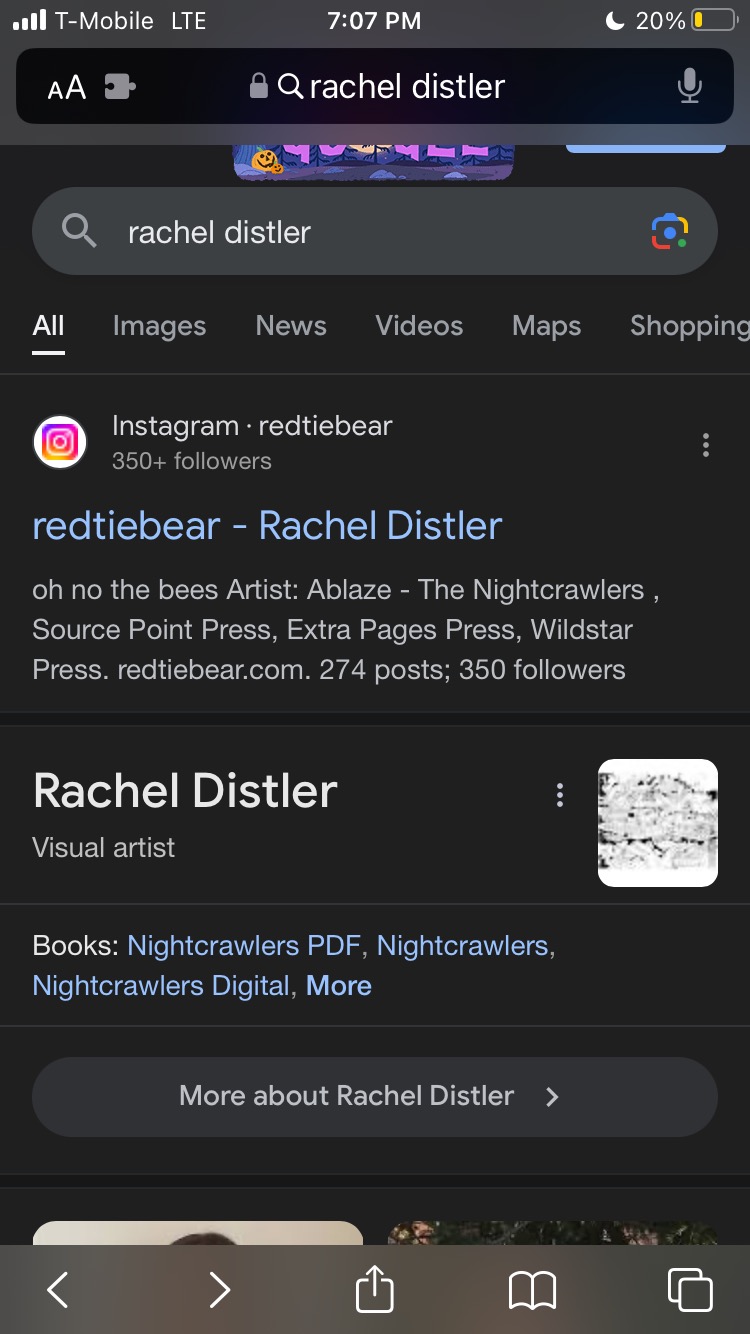Show More books
750x1334 pixels.
coord(339,986)
